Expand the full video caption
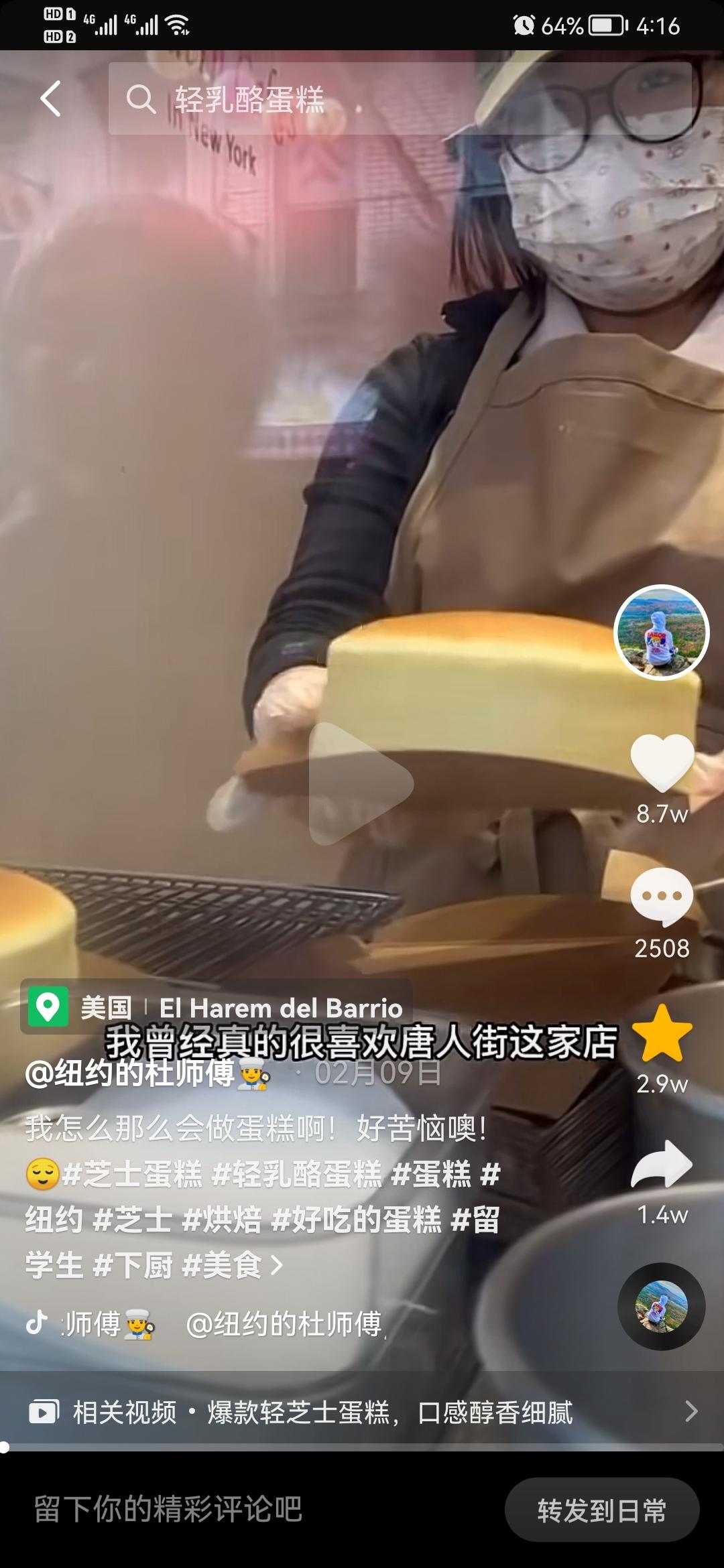 [276, 1265]
